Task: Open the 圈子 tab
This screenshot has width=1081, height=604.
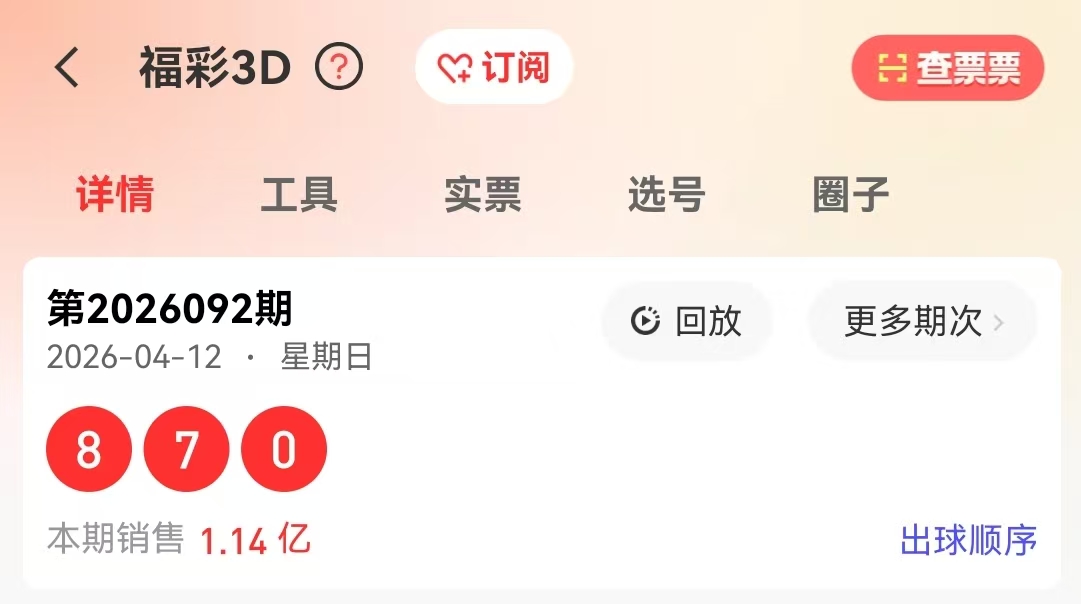Action: 851,195
